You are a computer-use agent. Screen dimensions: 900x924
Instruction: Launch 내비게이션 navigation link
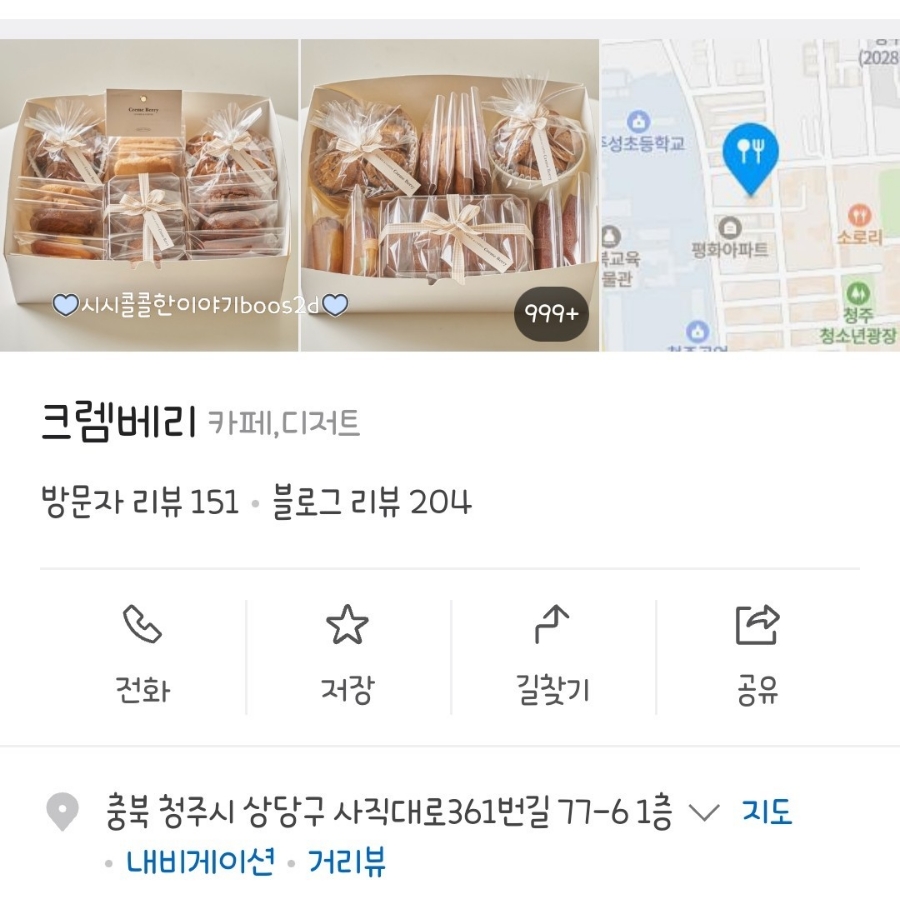200,862
